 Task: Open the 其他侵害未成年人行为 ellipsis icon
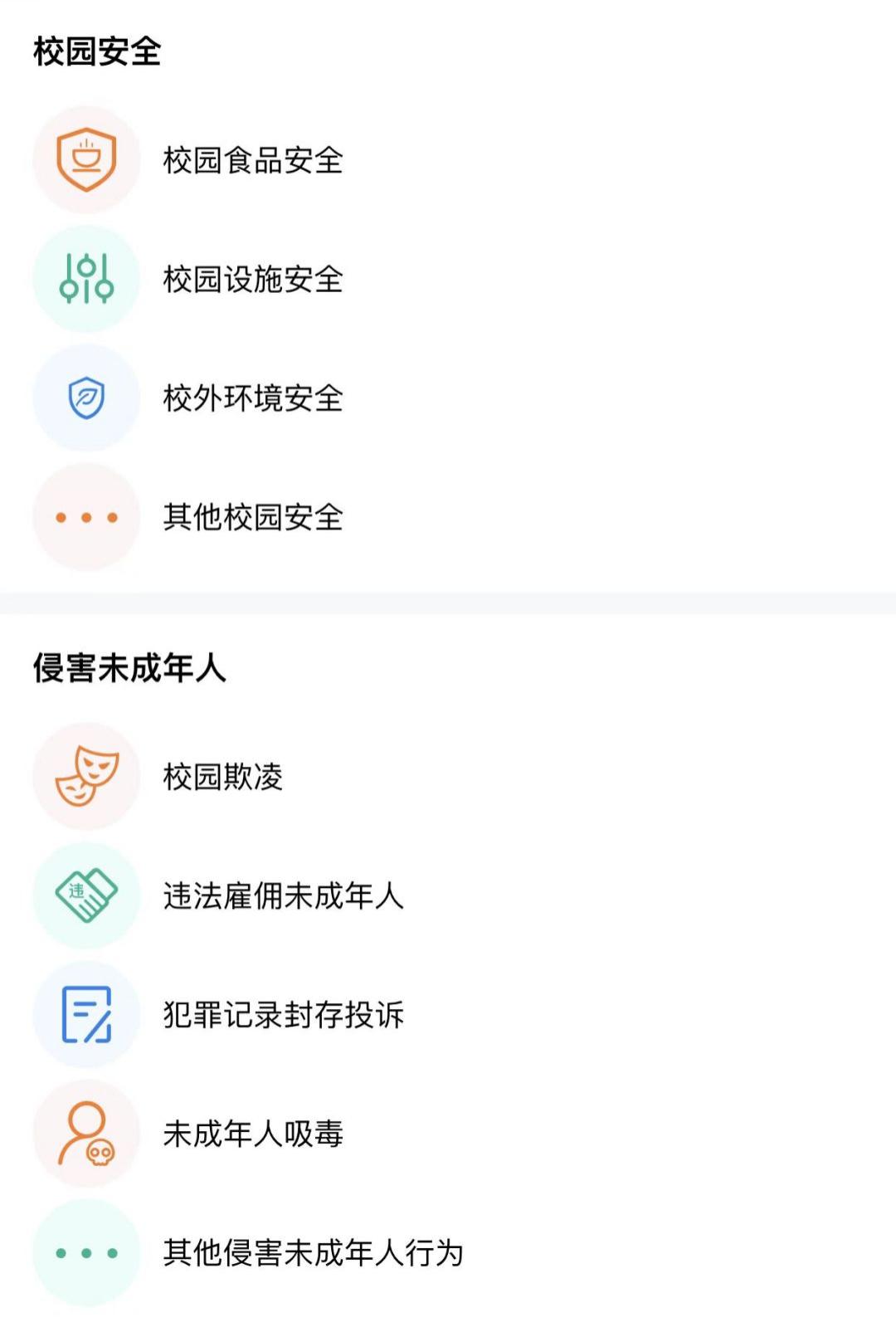pyautogui.click(x=85, y=1249)
